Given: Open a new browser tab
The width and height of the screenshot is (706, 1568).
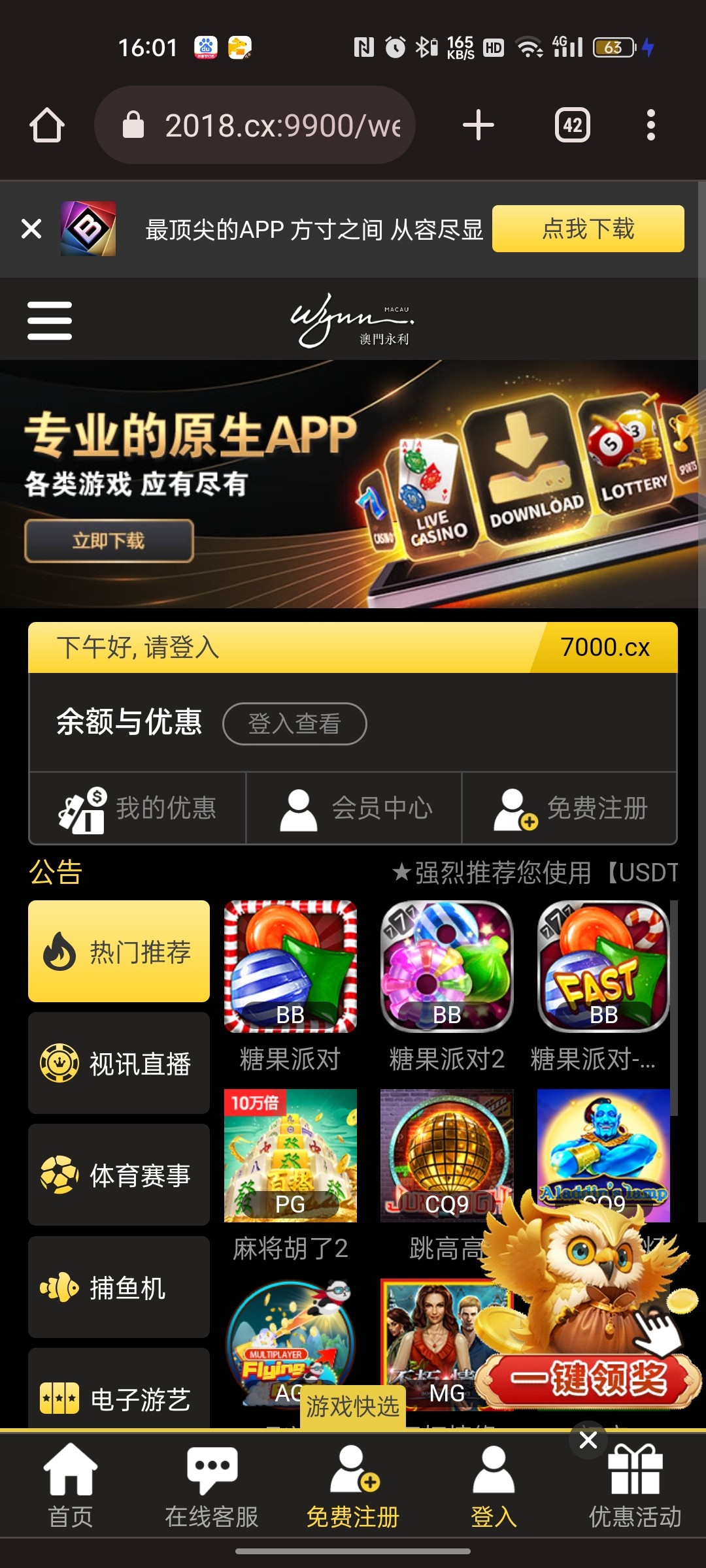Looking at the screenshot, I should 478,125.
